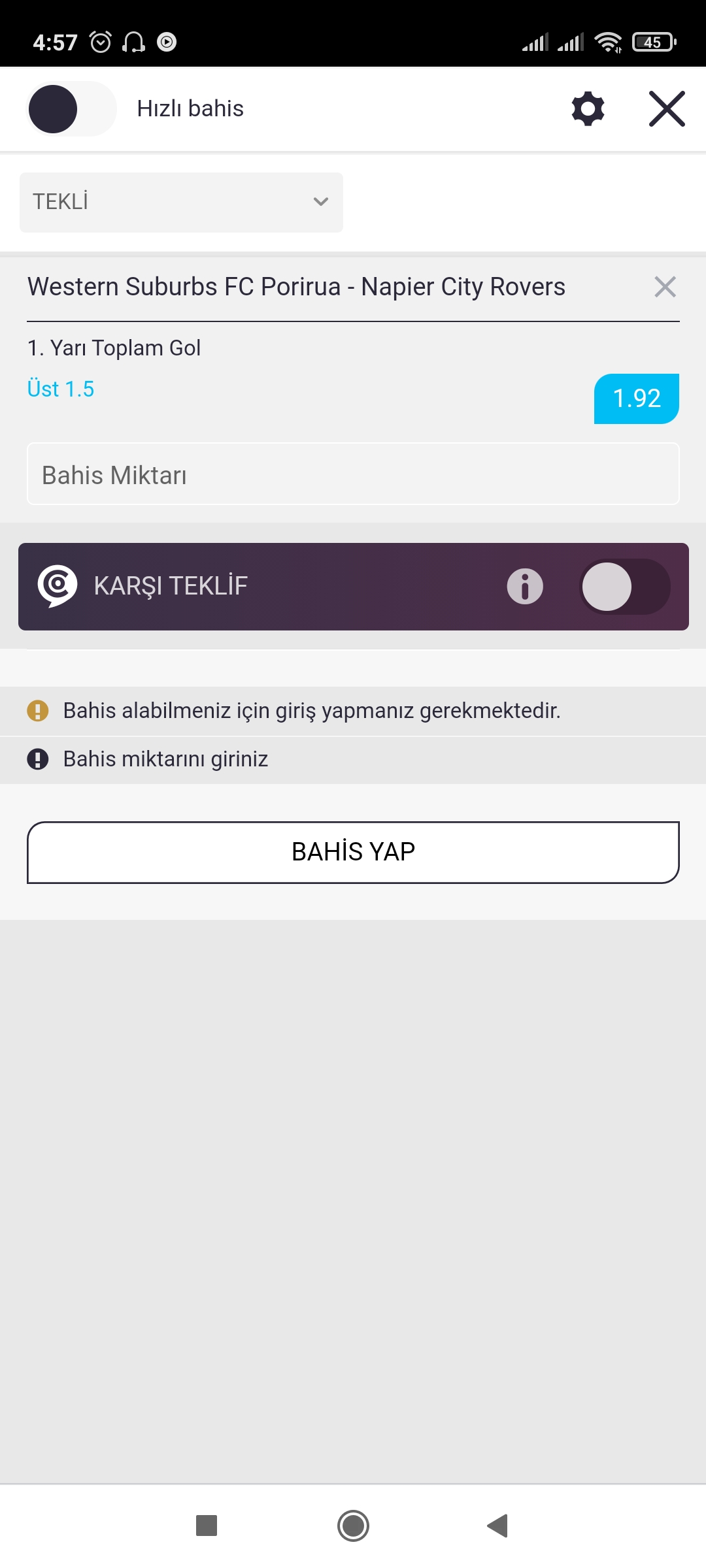Toggle the Hızlı bahis switch

click(x=71, y=108)
